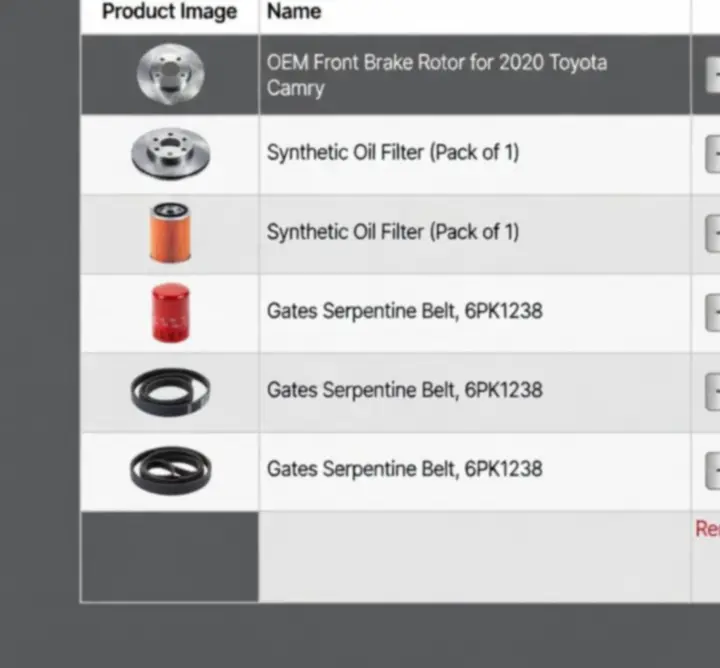Tap the red link under the table rows

click(707, 529)
